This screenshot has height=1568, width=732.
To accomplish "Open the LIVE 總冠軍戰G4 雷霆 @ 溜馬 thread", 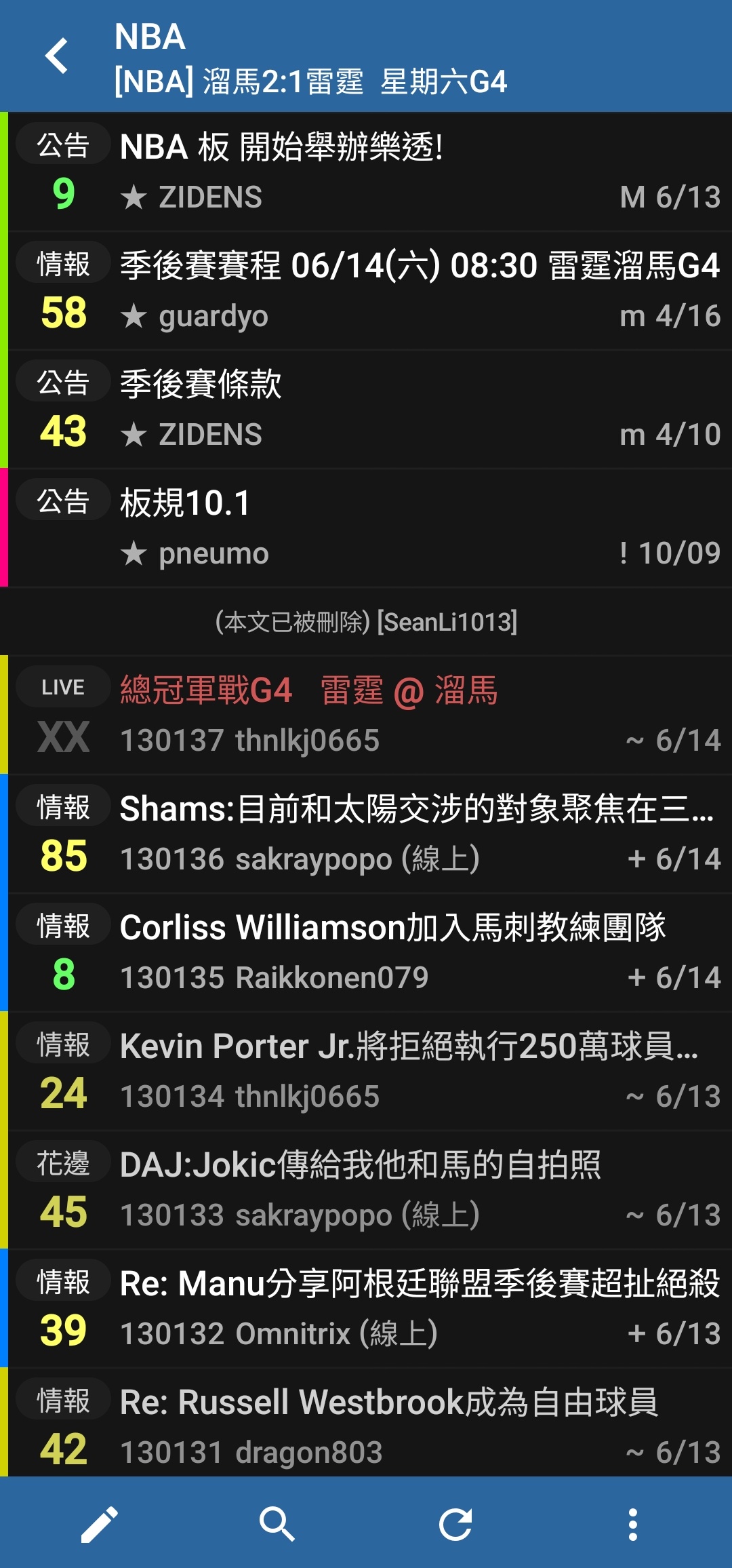I will 366,714.
